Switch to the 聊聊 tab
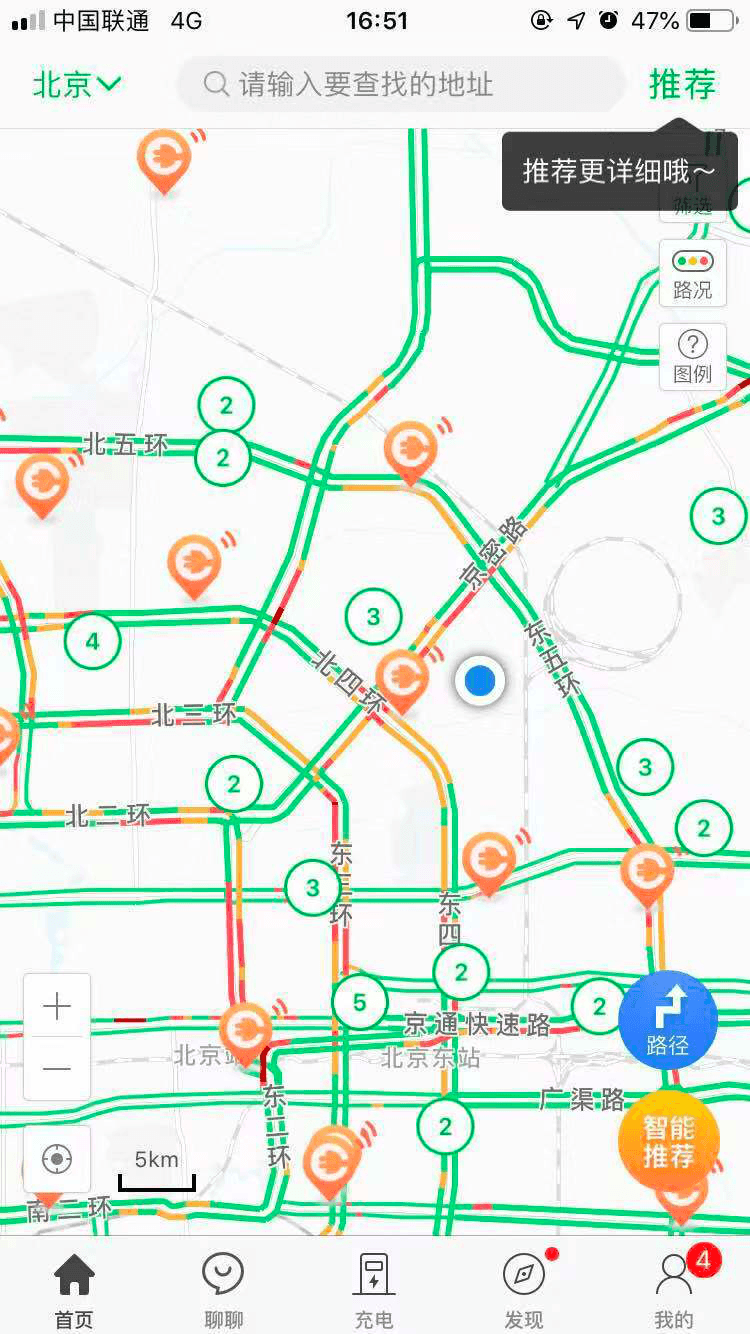 tap(224, 1290)
